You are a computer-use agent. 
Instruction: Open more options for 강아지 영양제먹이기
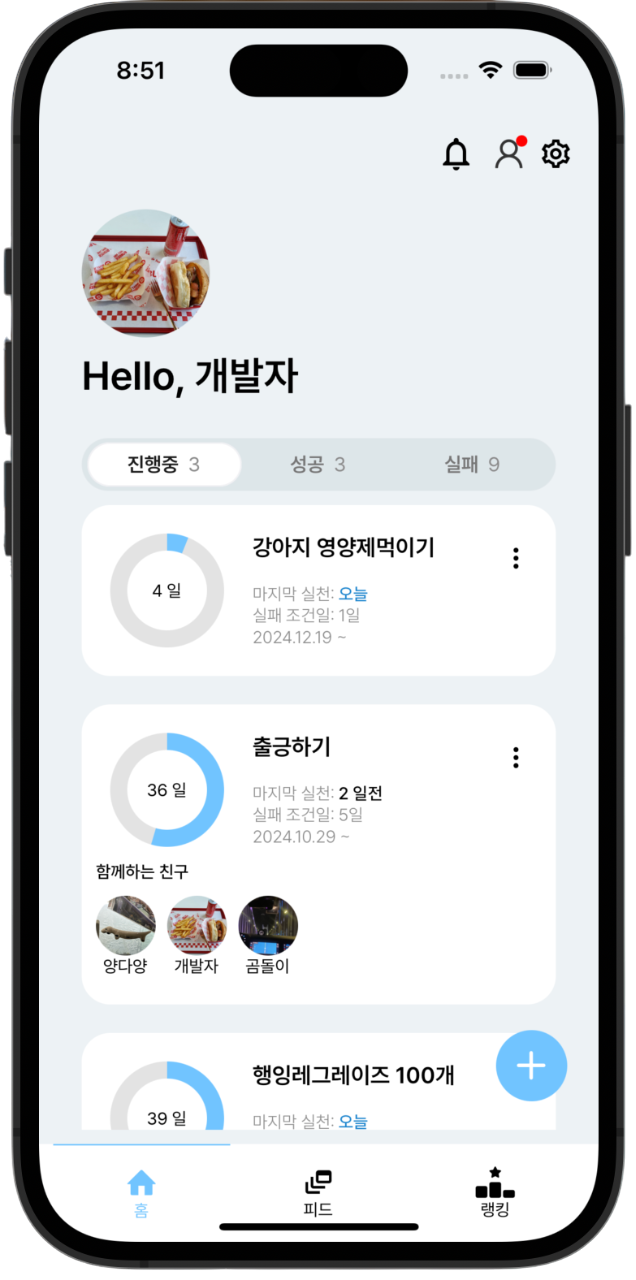pyautogui.click(x=515, y=558)
